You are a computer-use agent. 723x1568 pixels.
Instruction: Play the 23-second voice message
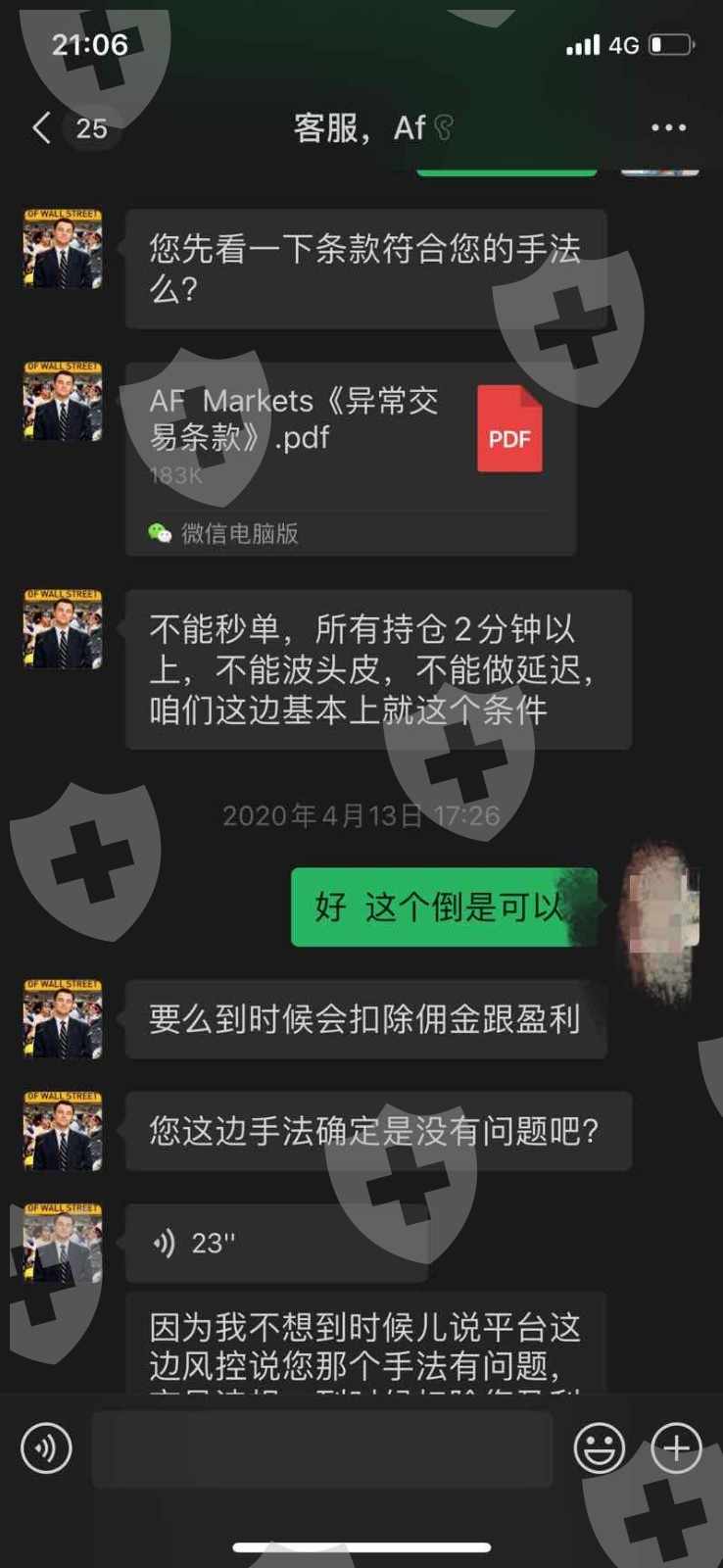276,1243
